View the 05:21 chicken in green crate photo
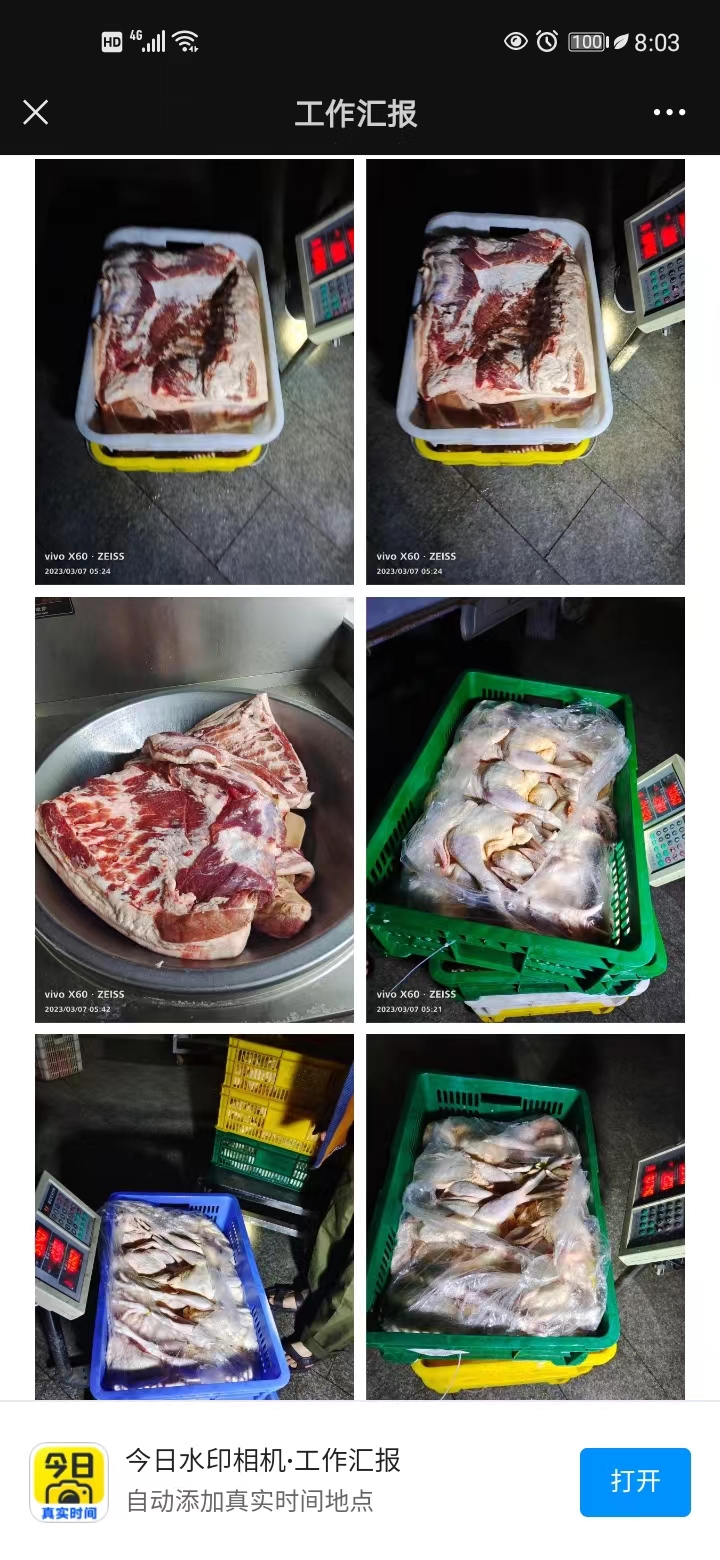Viewport: 720px width, 1560px height. point(525,809)
